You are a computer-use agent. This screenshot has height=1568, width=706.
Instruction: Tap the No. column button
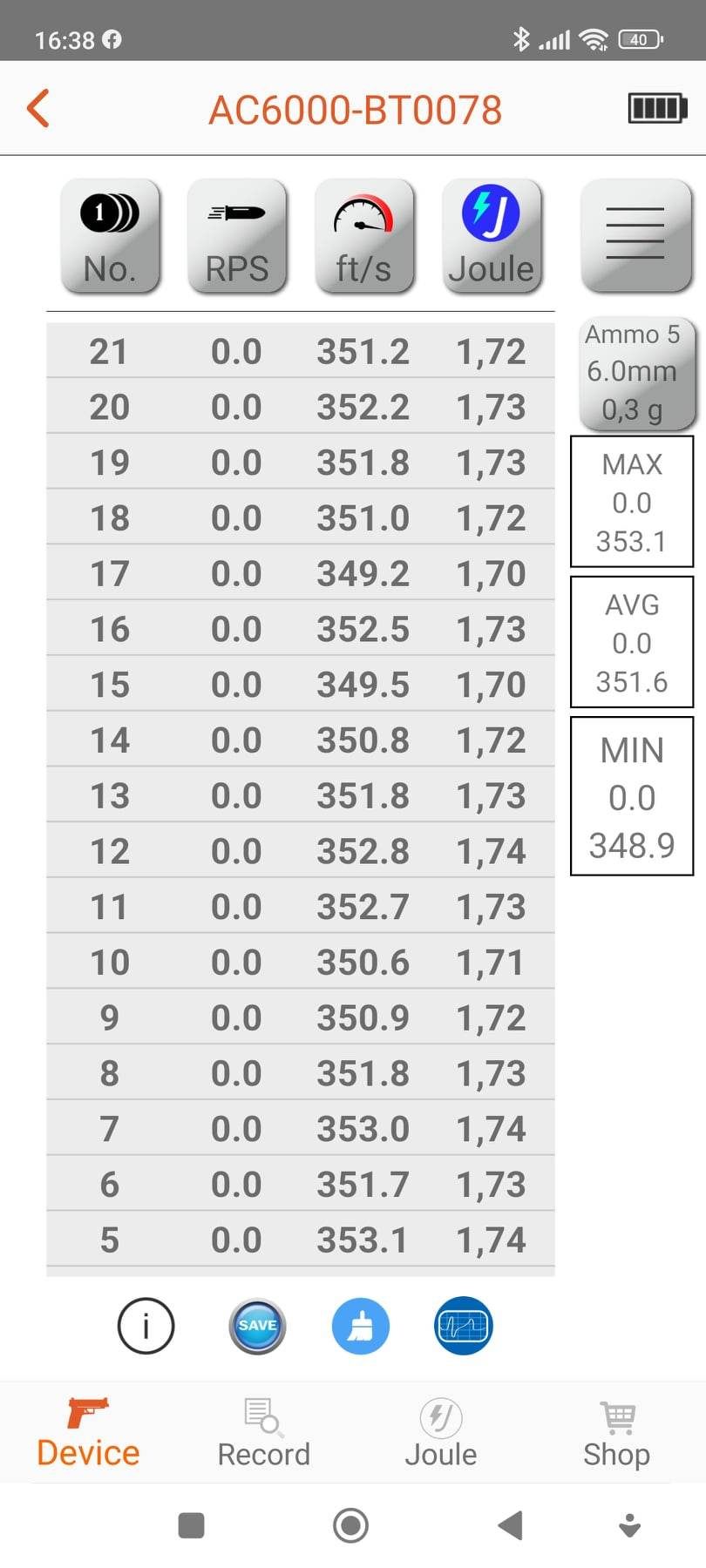tap(110, 235)
